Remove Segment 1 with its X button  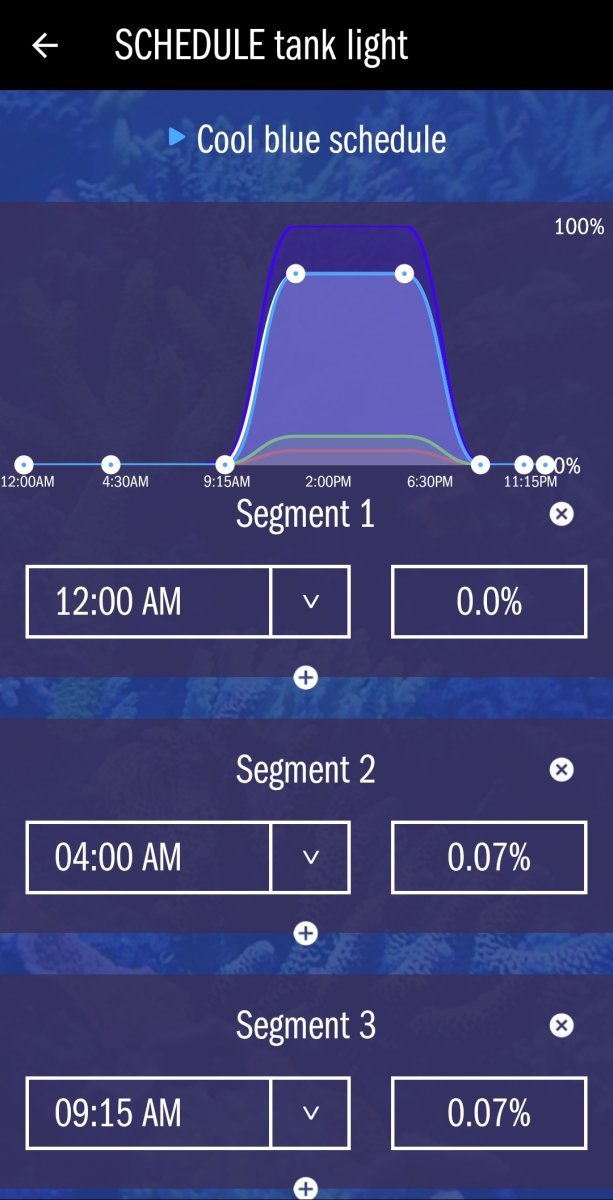pyautogui.click(x=562, y=514)
